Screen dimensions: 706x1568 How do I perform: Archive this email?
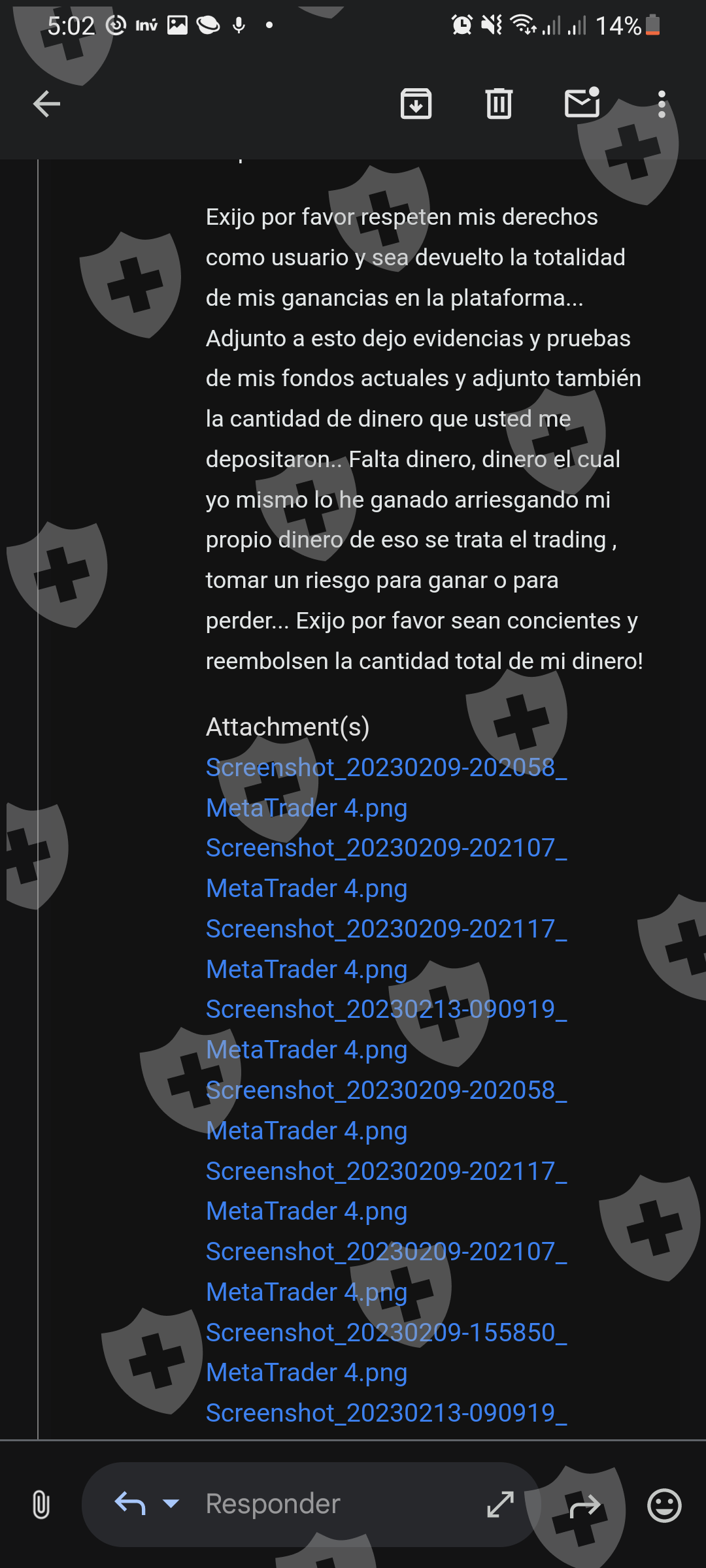tap(416, 104)
